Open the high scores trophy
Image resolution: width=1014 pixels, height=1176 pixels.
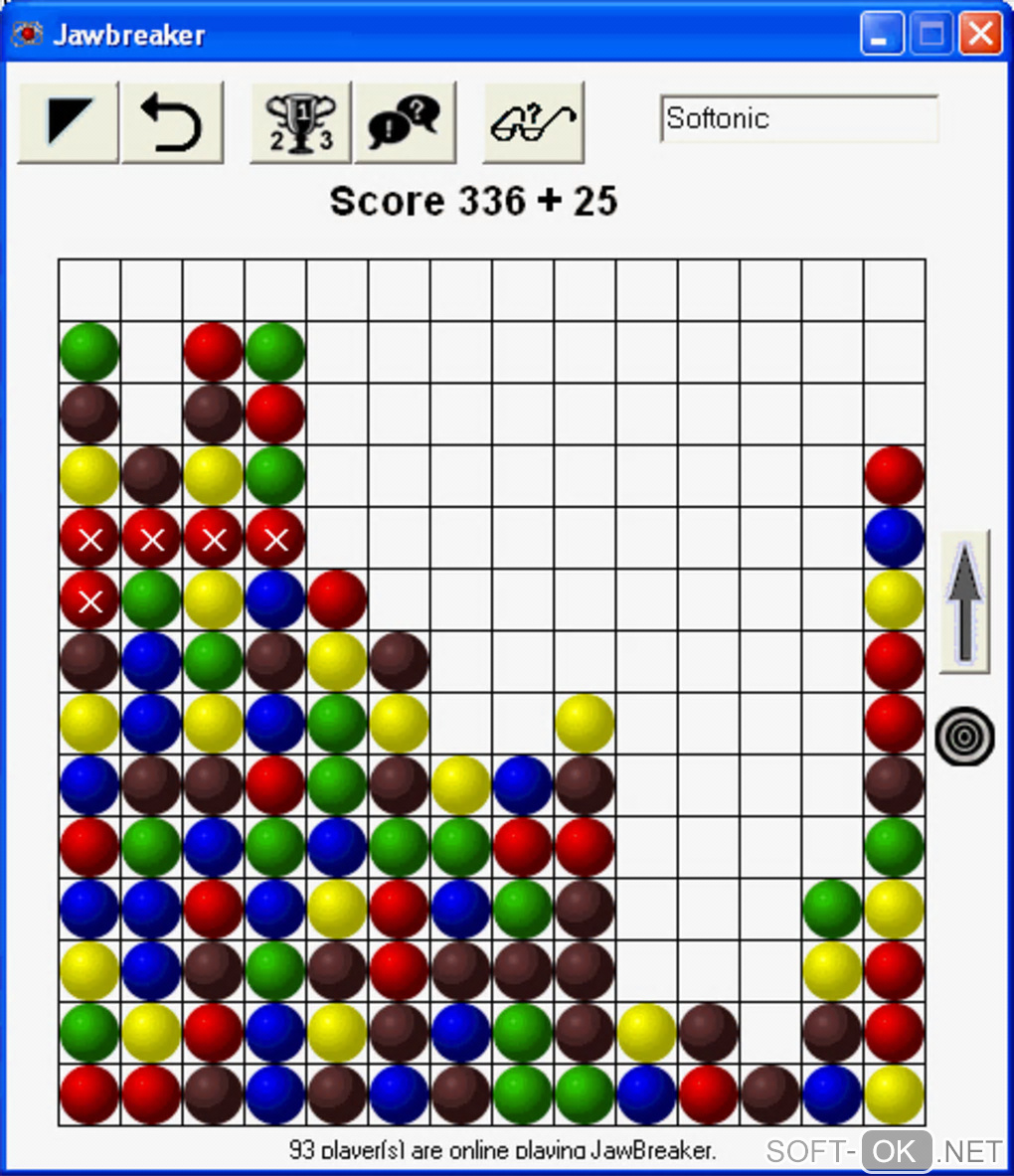(300, 122)
